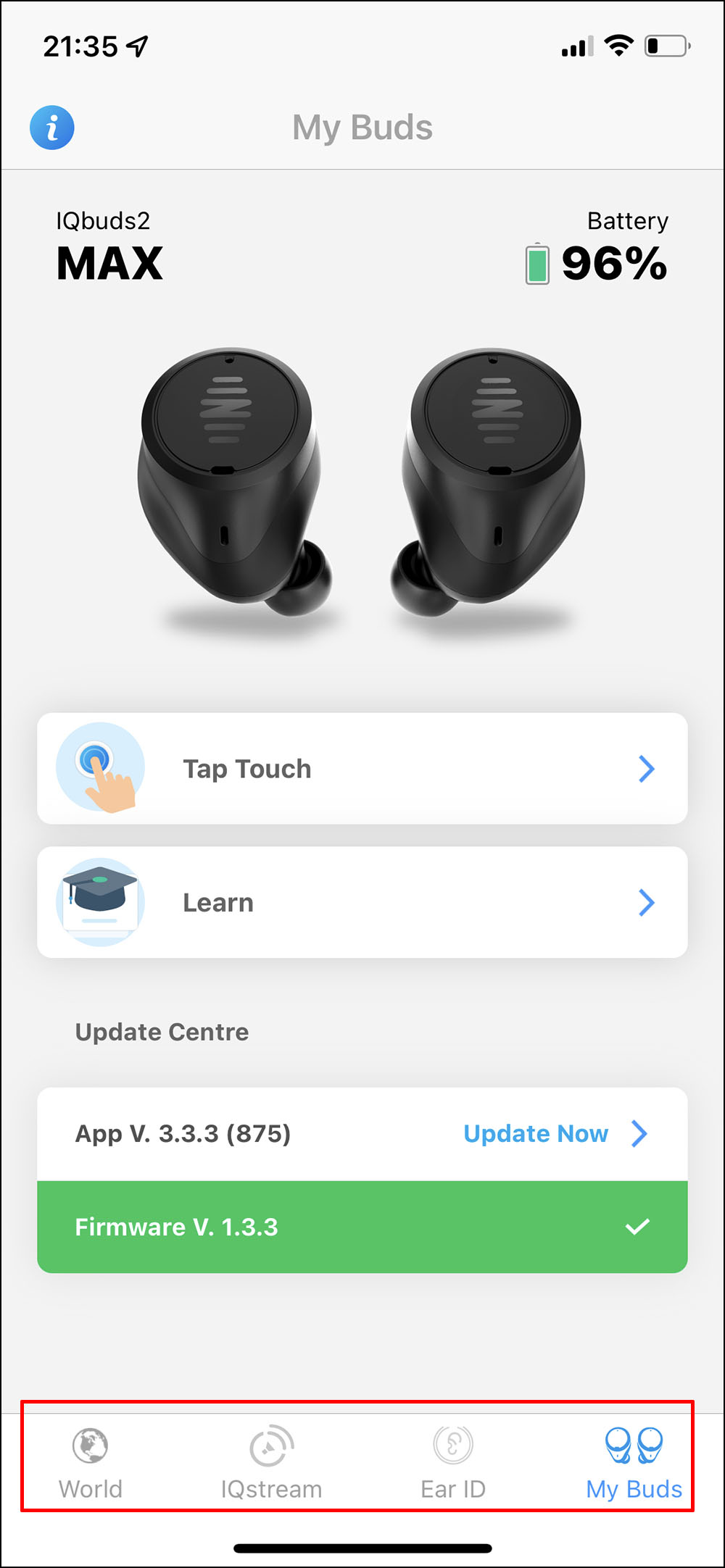Go to the Ear ID tab
Viewport: 725px width, 1568px height.
[453, 1461]
